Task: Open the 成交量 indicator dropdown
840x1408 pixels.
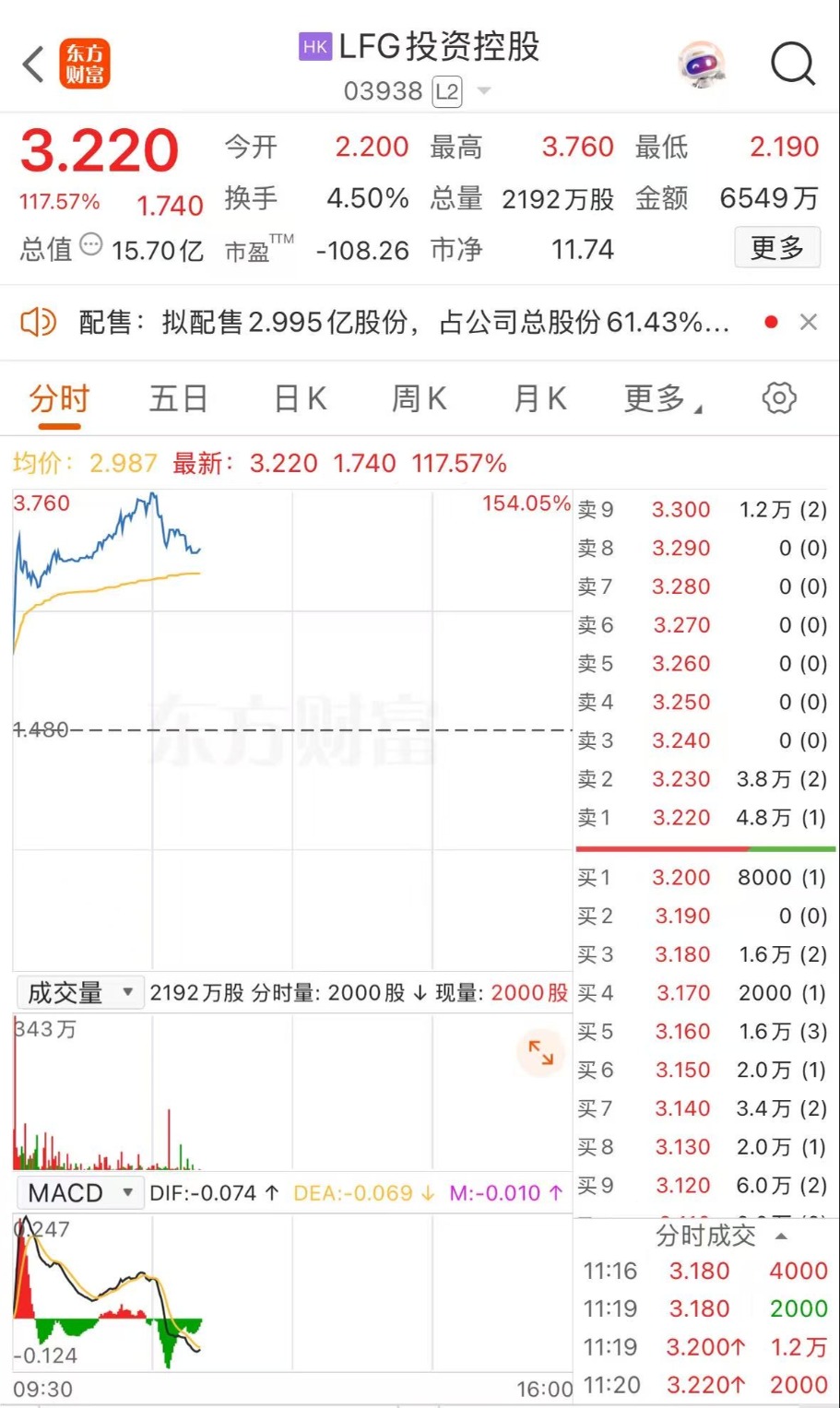Action: tap(80, 993)
